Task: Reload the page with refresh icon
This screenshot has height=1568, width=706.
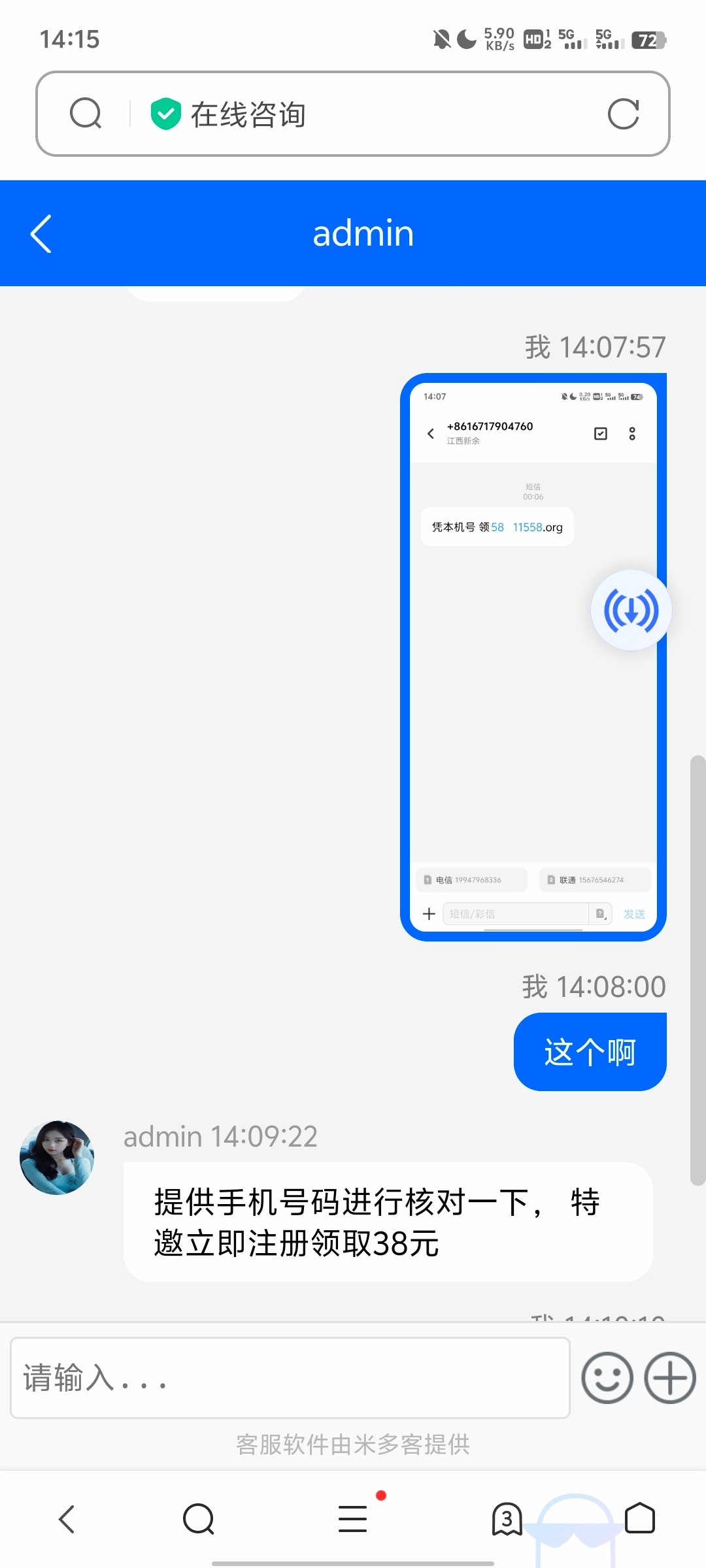Action: pos(622,114)
